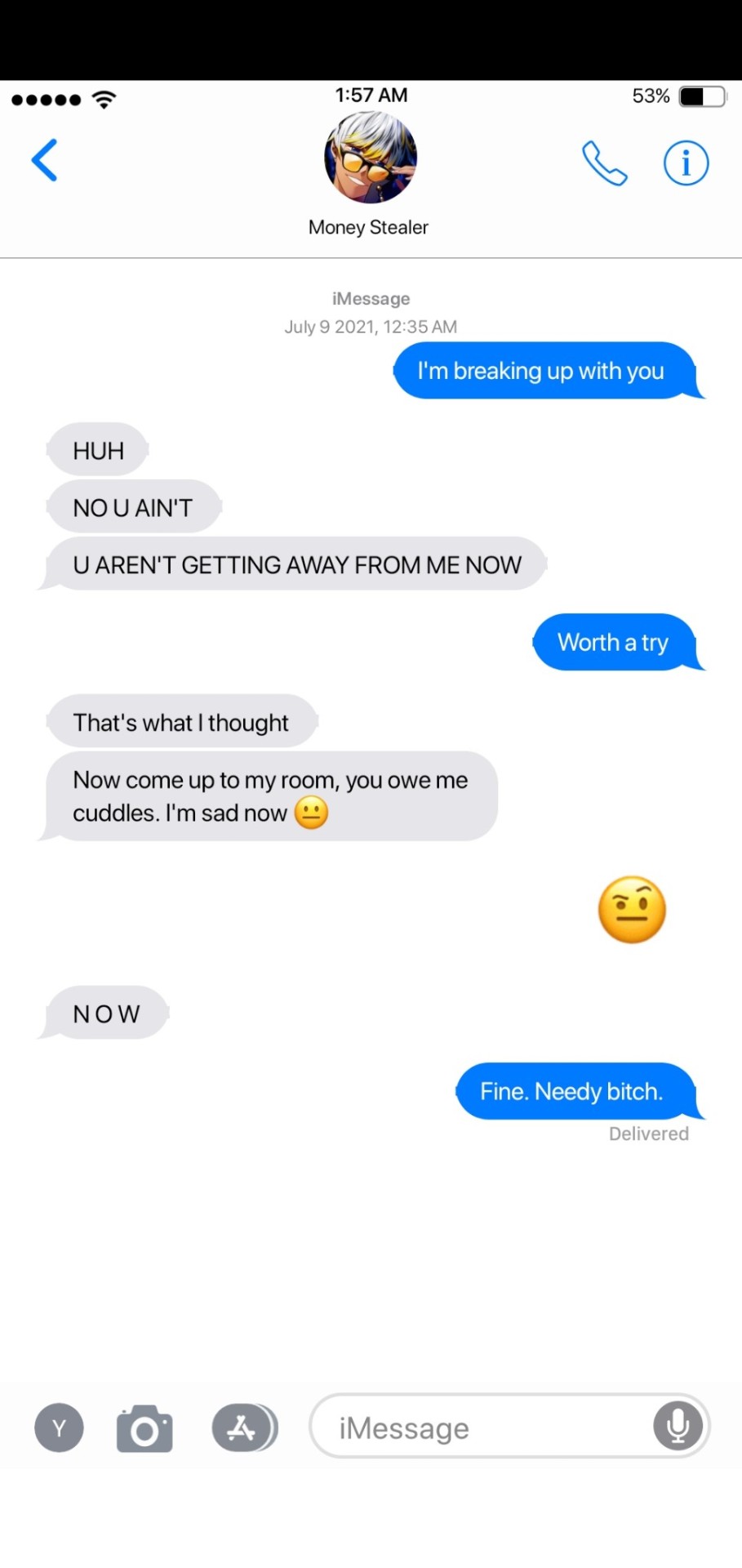This screenshot has width=742, height=1568.
Task: Tap the Y avatar button
Action: coord(59,1428)
